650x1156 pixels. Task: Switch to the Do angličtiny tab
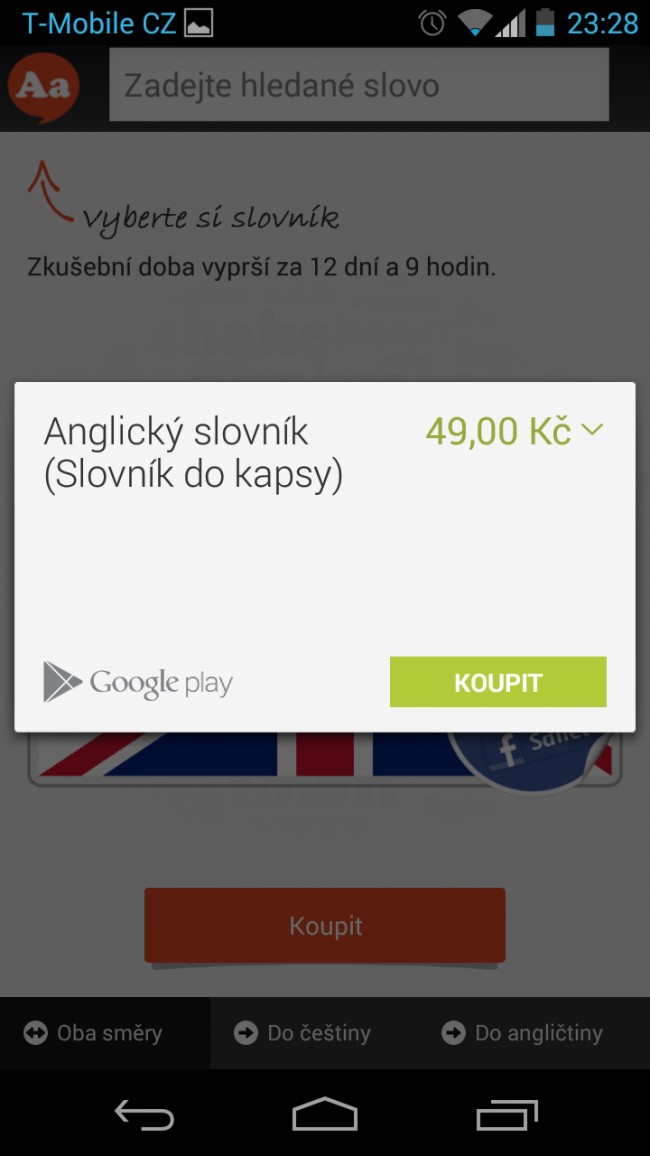524,1033
